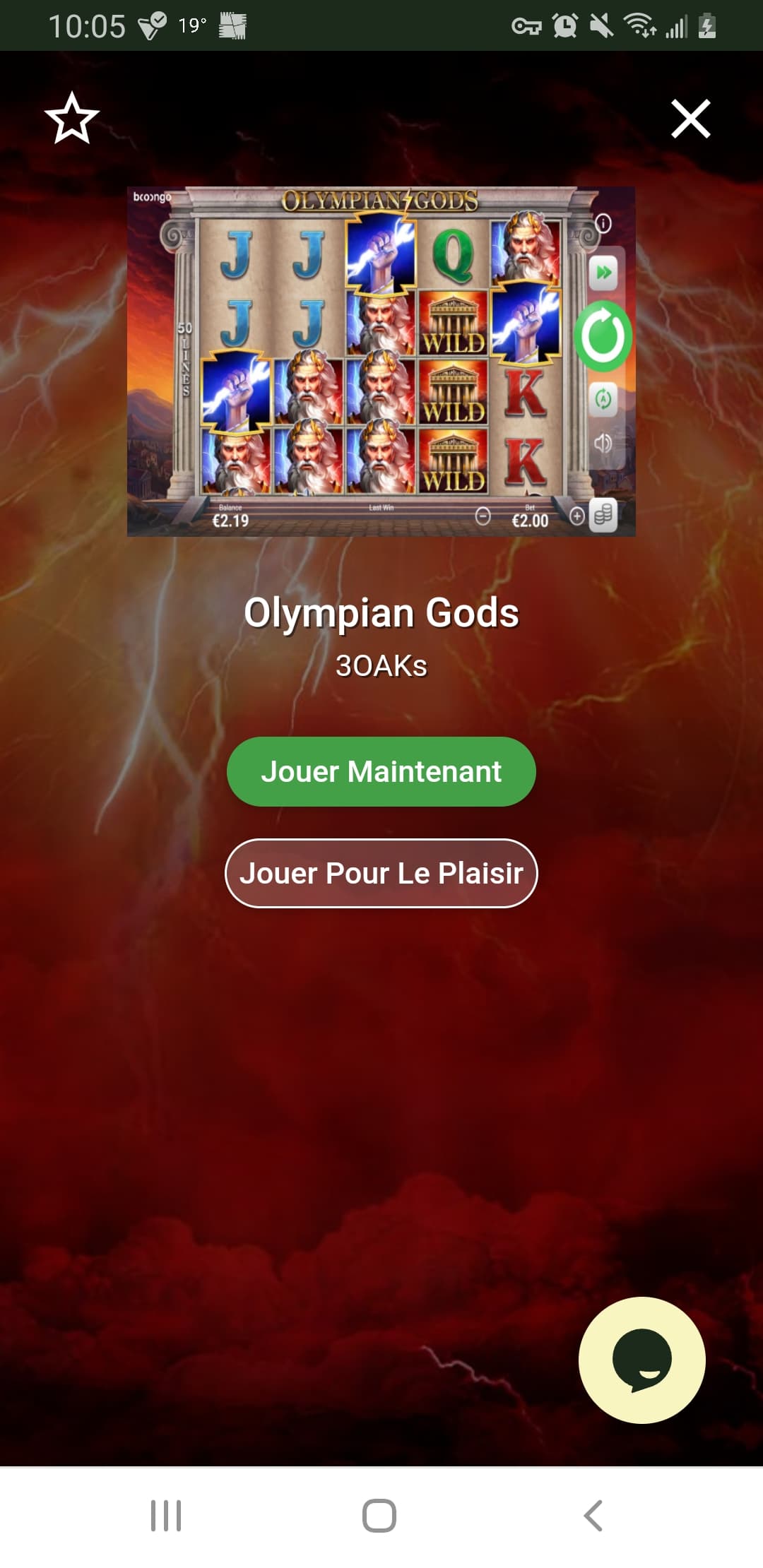
Task: Go back with the system back button
Action: tap(593, 1516)
